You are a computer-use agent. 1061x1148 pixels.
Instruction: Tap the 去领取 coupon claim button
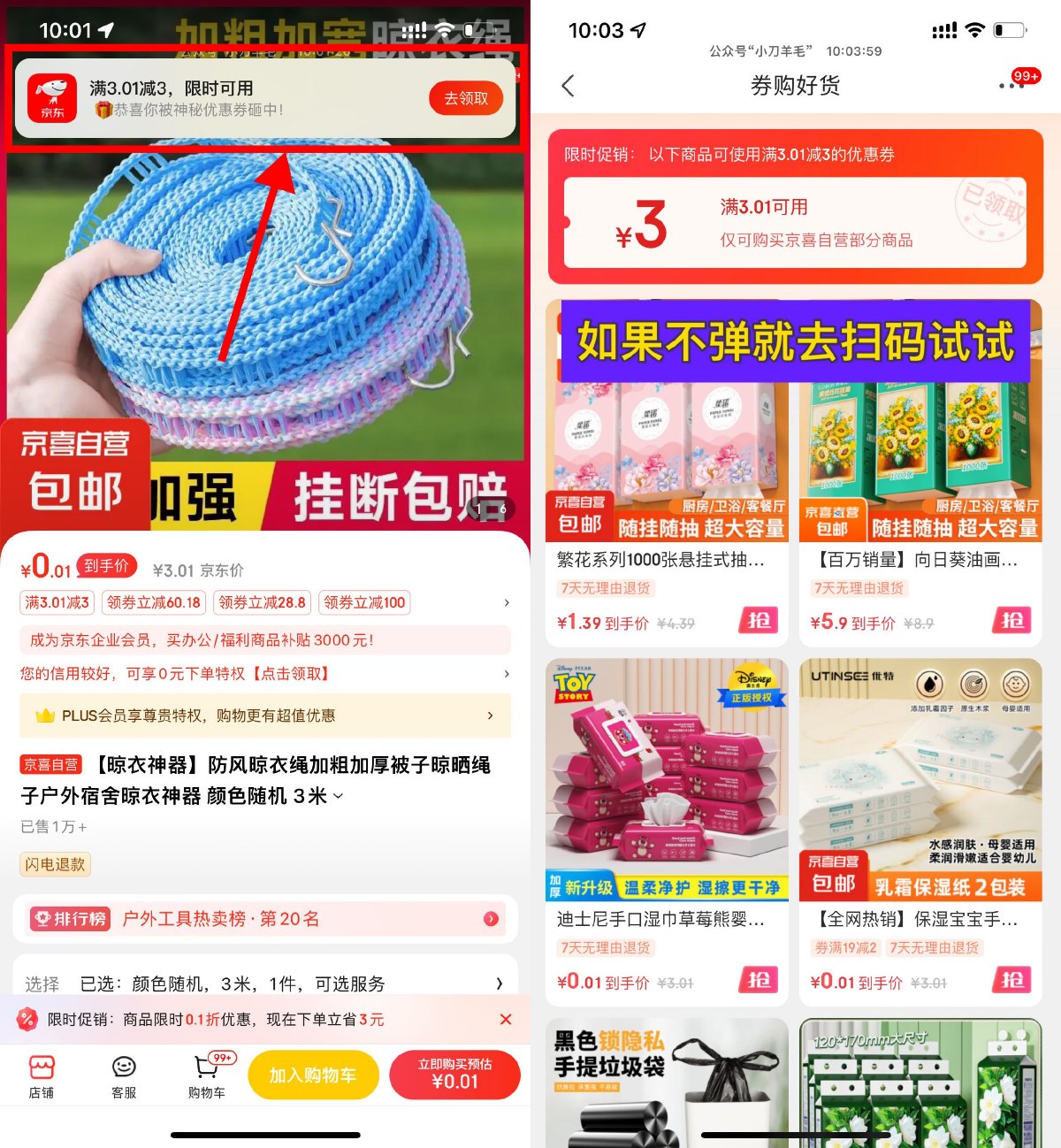pyautogui.click(x=465, y=98)
